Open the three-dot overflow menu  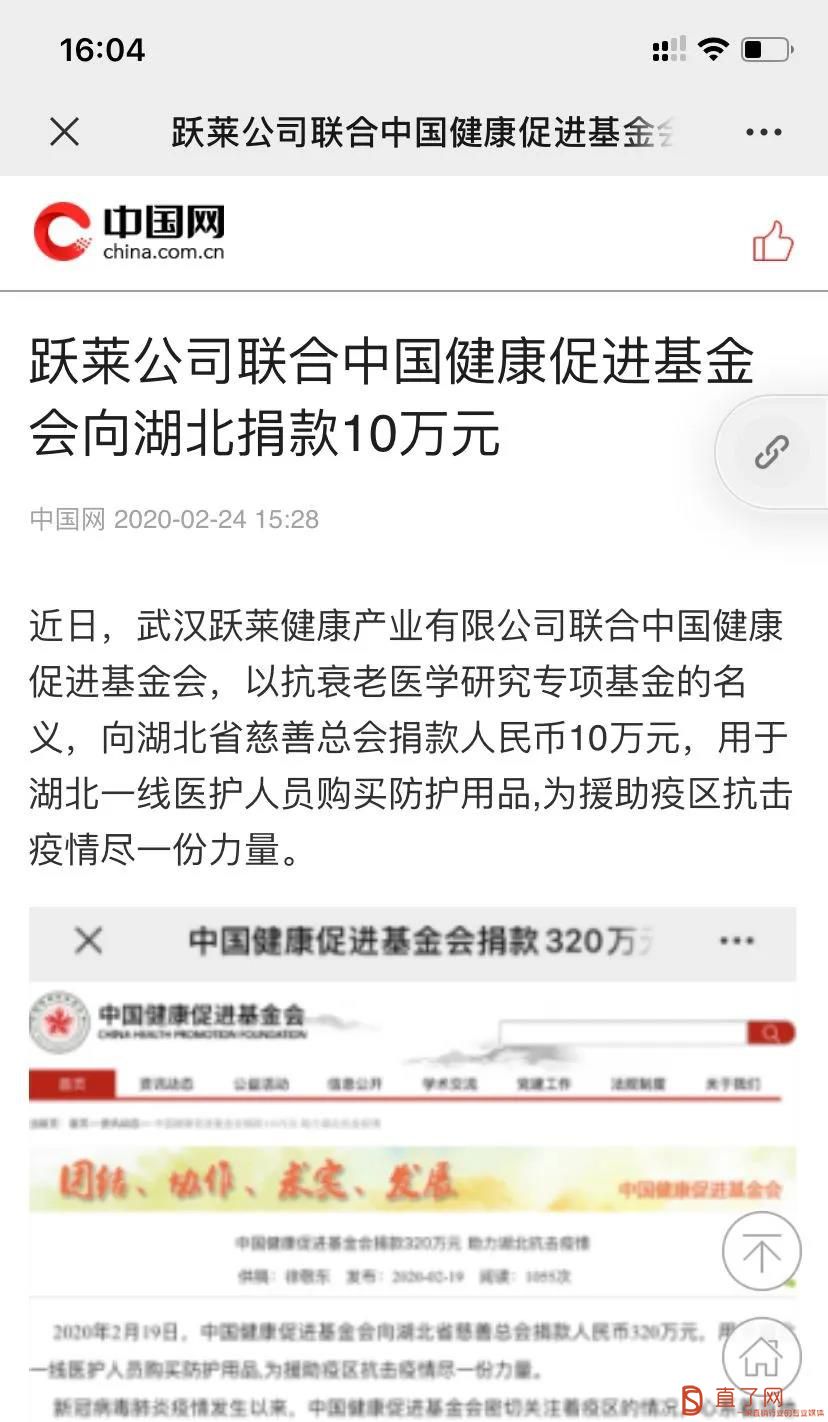763,132
